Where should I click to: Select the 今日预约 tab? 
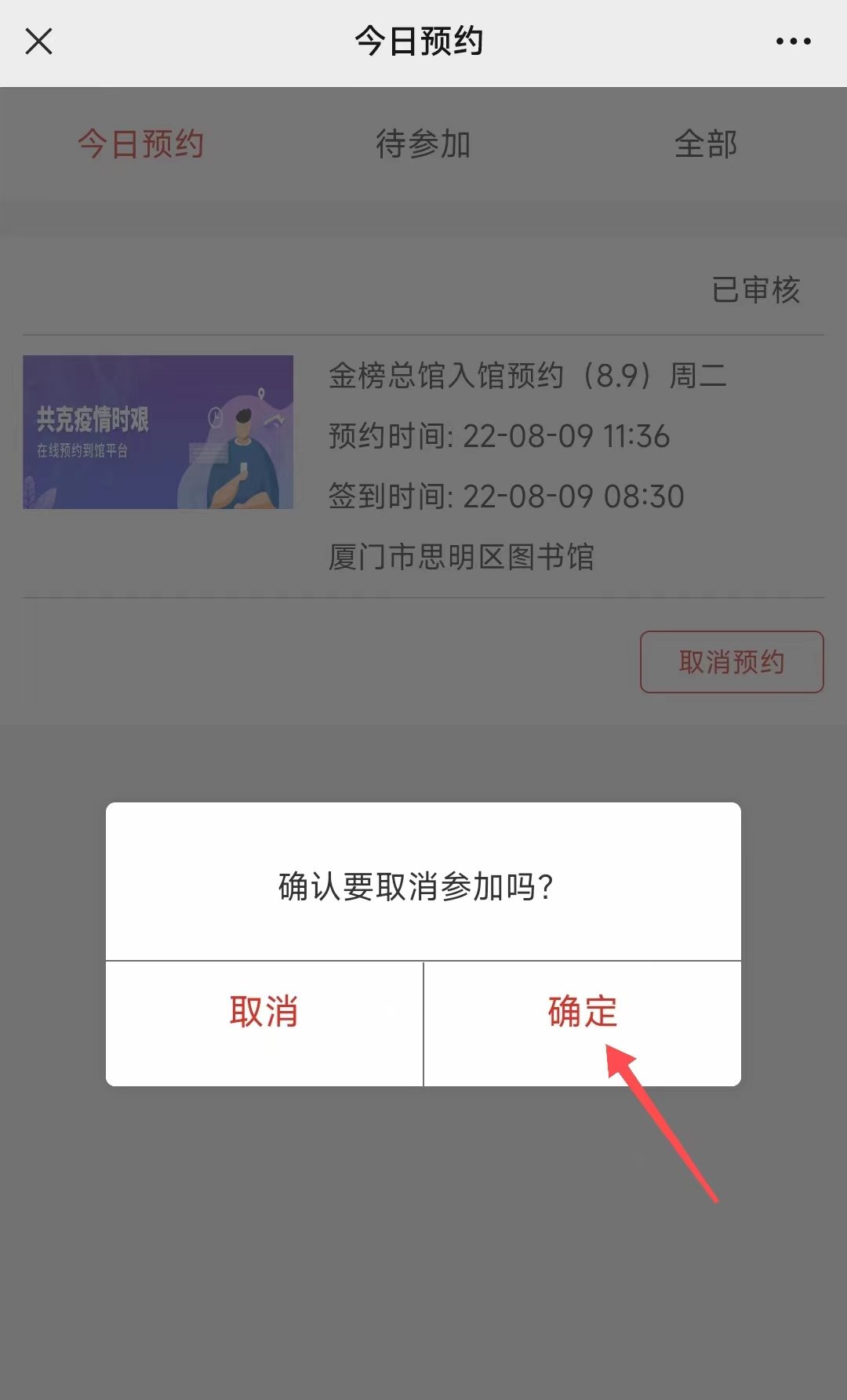click(x=141, y=144)
